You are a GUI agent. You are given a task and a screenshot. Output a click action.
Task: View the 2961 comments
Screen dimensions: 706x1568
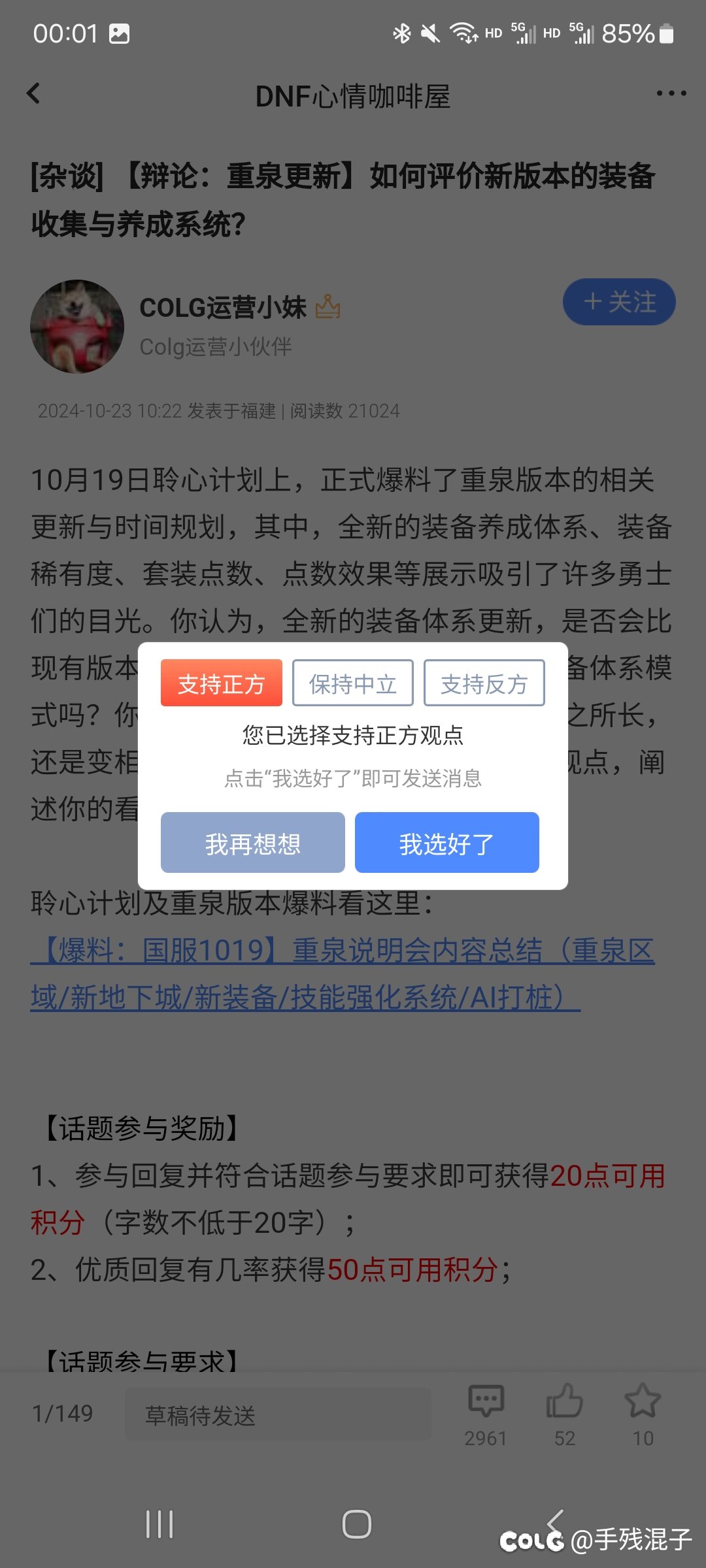point(486,1411)
